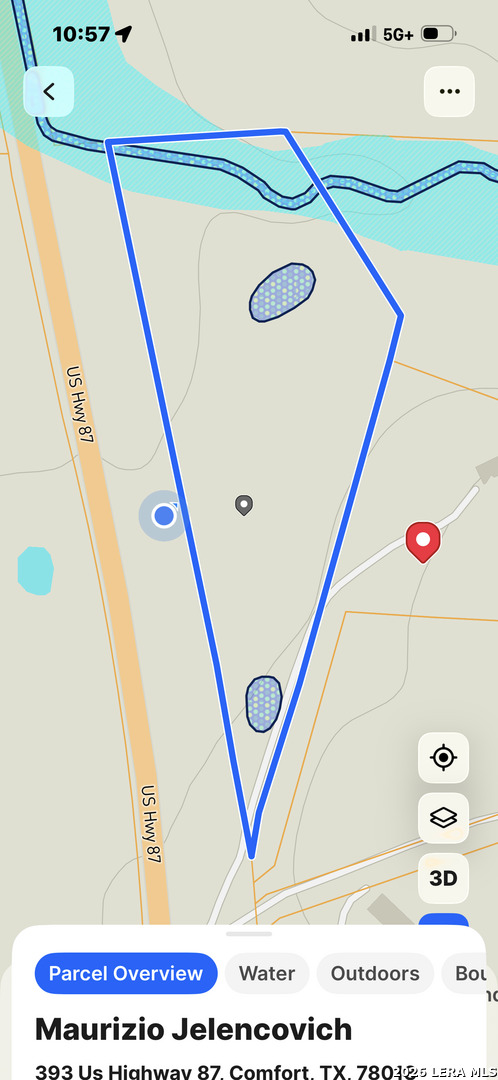Screen dimensions: 498x1080
Task: Open the three-dot overflow menu
Action: (x=449, y=92)
